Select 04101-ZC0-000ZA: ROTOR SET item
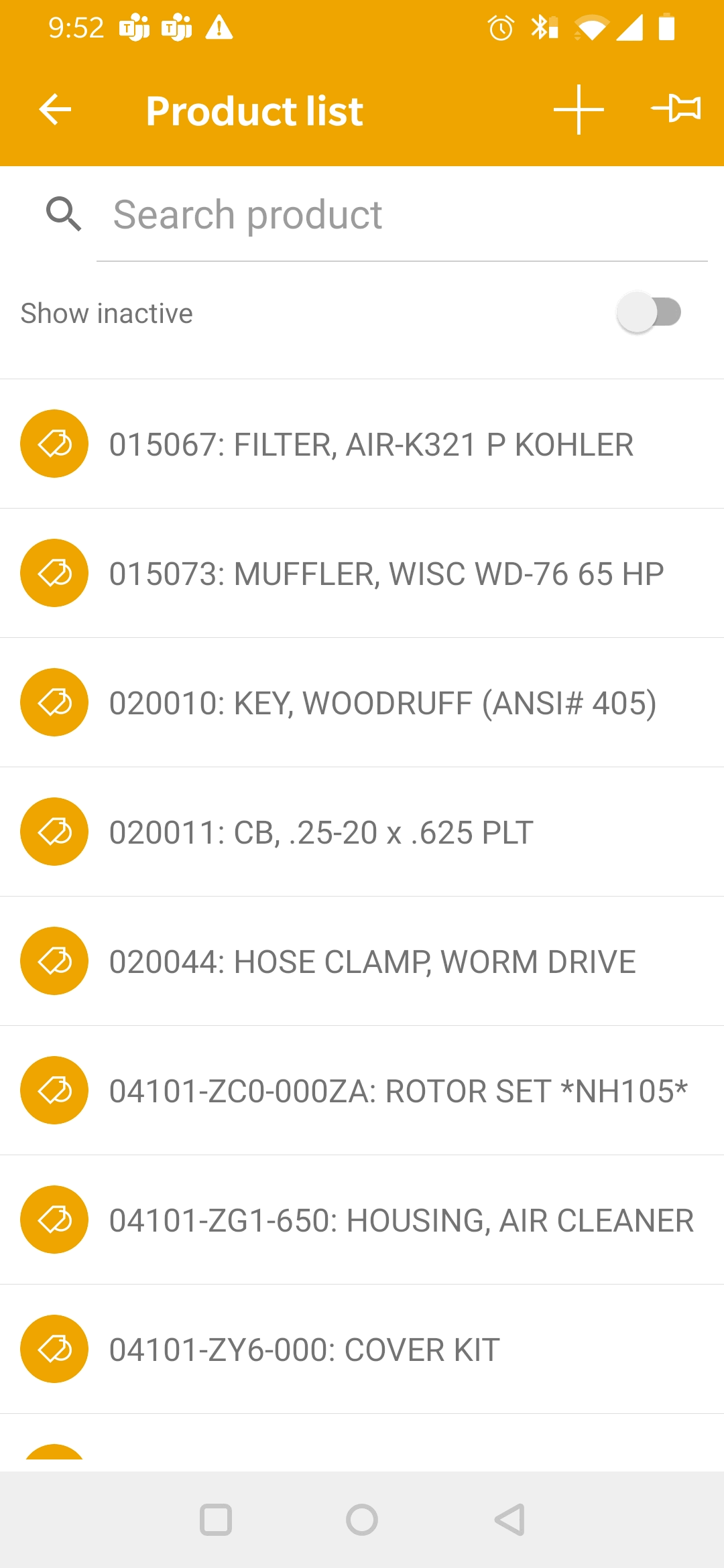 tap(362, 1090)
